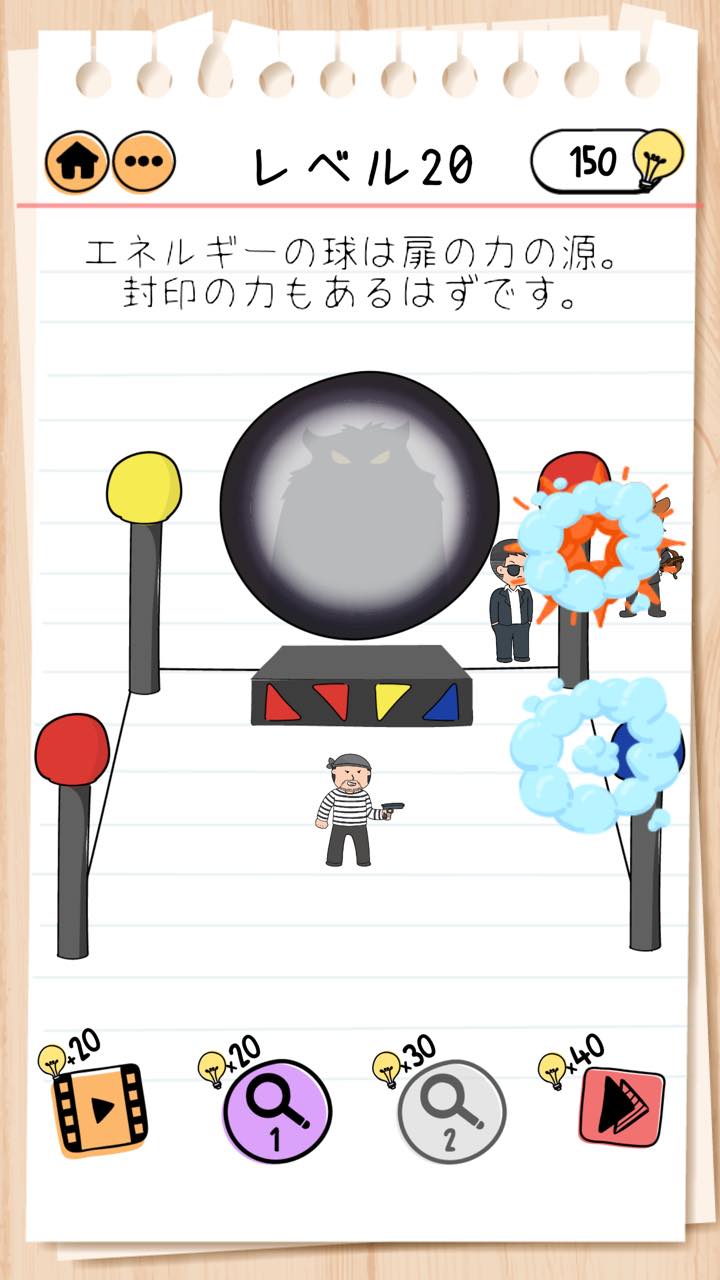Open the 150 lightbulb hints counter
Viewport: 720px width, 1280px height.
tap(606, 160)
